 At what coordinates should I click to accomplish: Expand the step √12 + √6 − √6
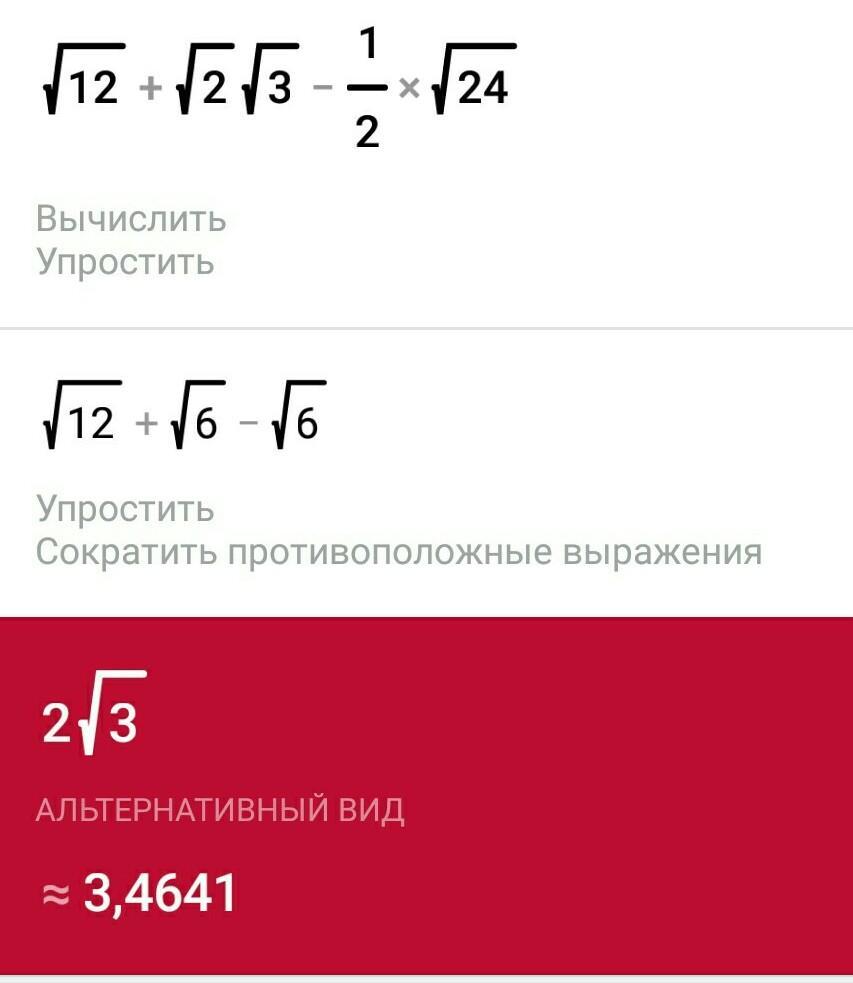tap(426, 472)
